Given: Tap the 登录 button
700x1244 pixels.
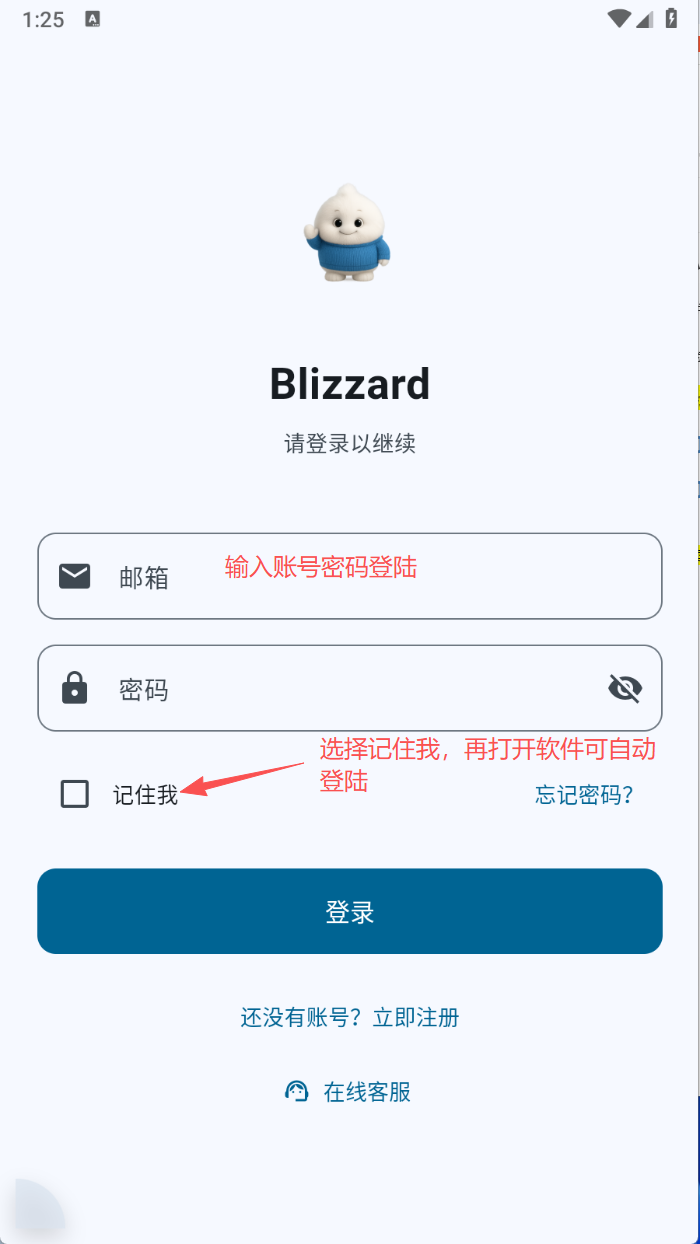Looking at the screenshot, I should (350, 911).
